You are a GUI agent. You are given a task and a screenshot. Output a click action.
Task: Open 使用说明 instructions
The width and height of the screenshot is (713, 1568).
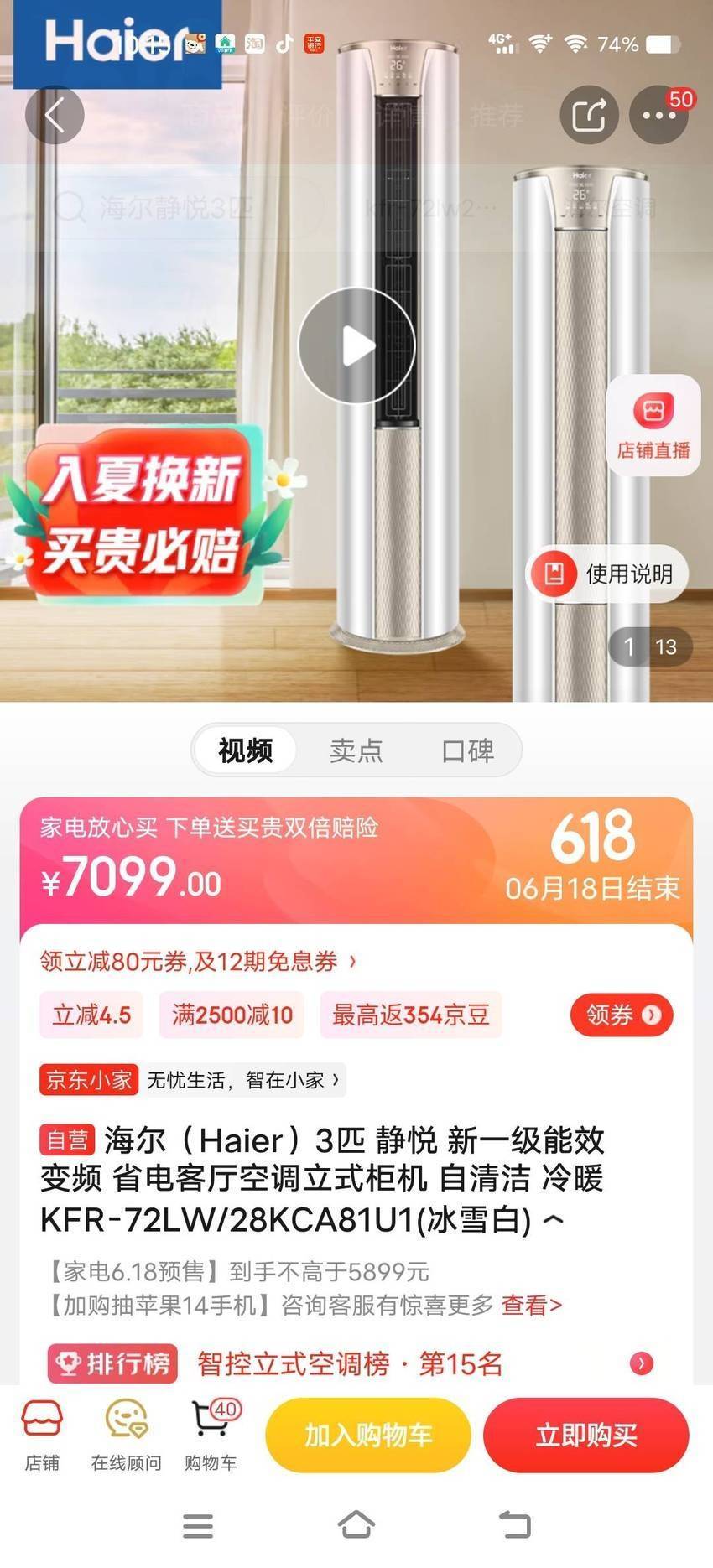tap(607, 574)
